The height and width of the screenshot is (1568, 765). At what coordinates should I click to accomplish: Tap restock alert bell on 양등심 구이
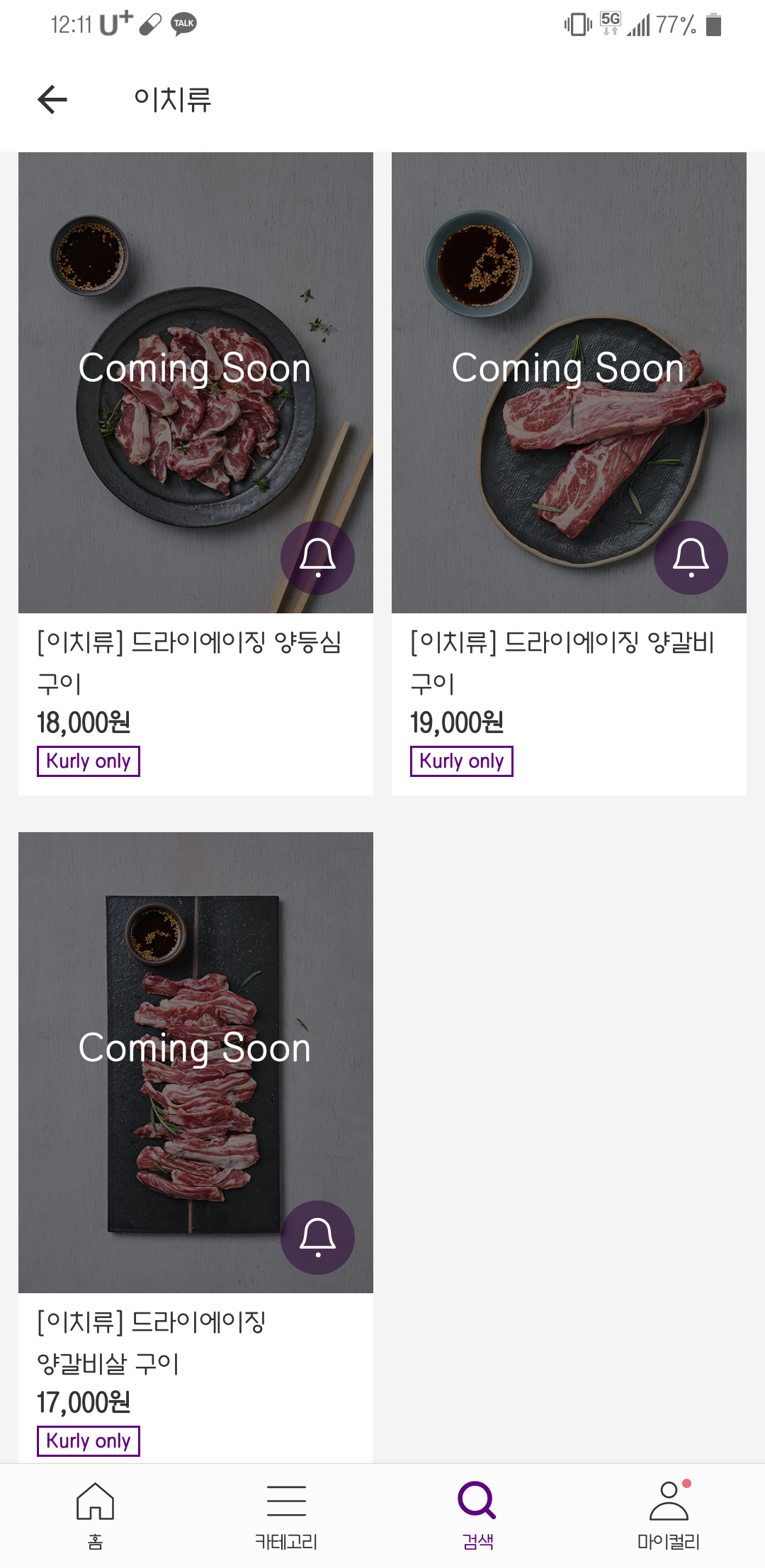click(x=317, y=557)
